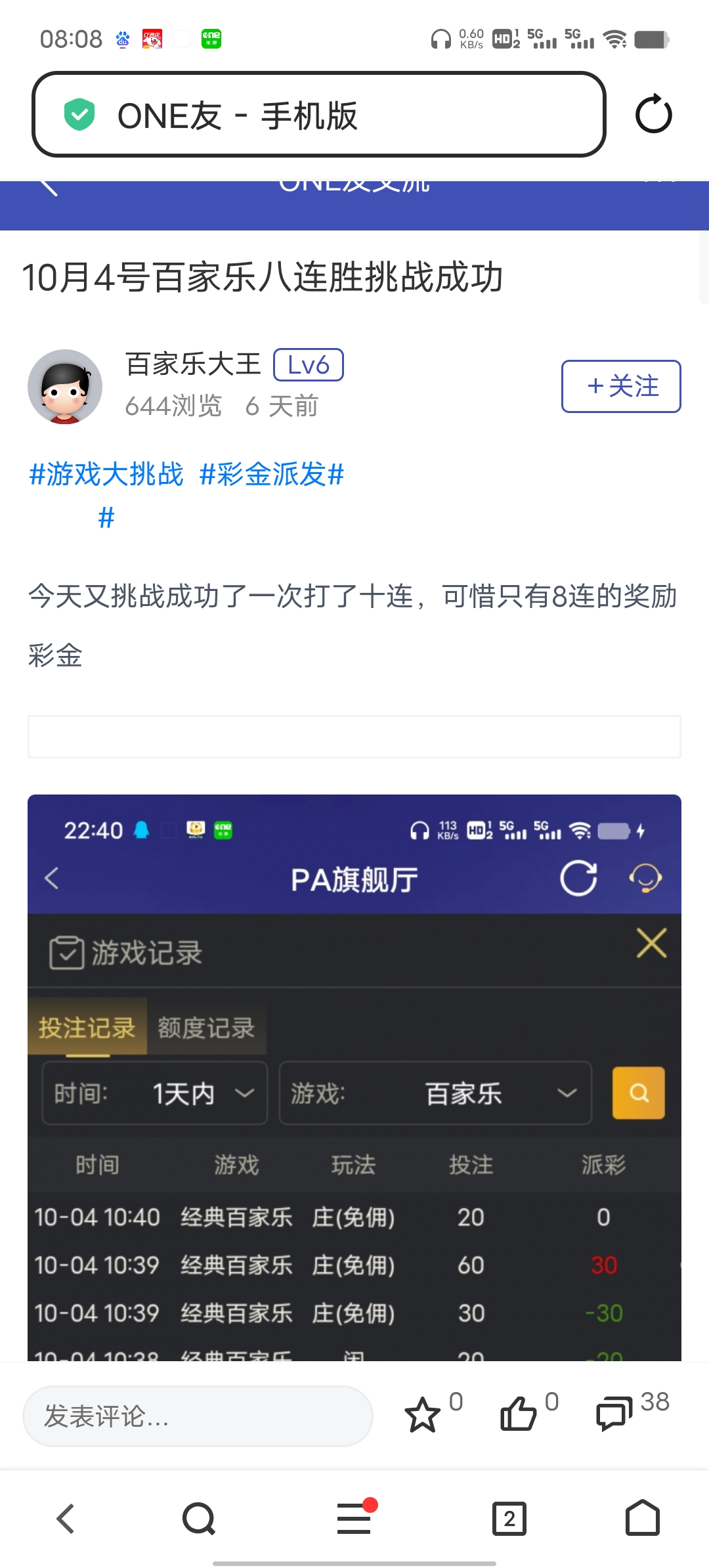The height and width of the screenshot is (1568, 709).
Task: Open 百家乐大王 profile avatar
Action: 65,386
